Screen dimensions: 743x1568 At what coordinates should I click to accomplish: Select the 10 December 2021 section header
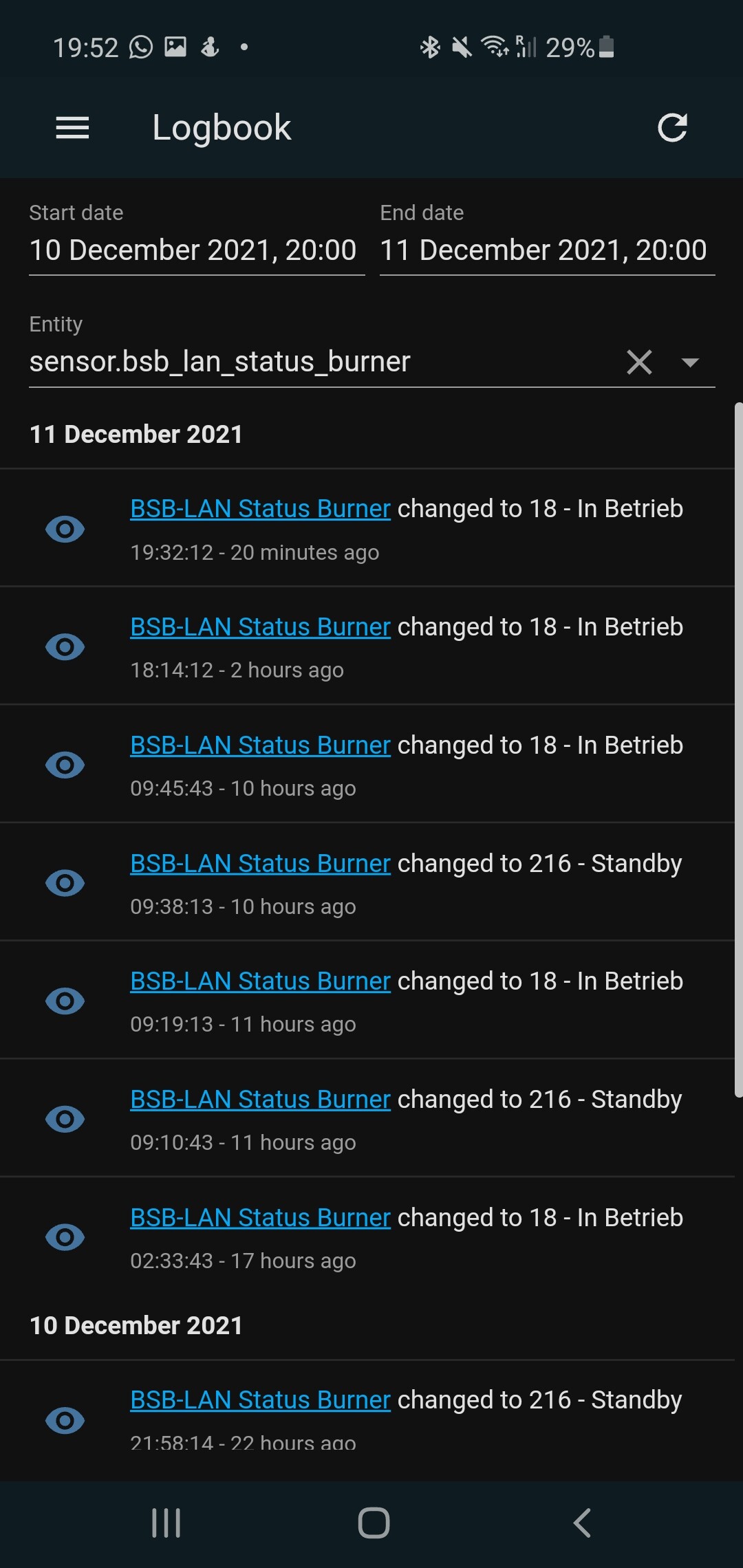[x=136, y=1325]
